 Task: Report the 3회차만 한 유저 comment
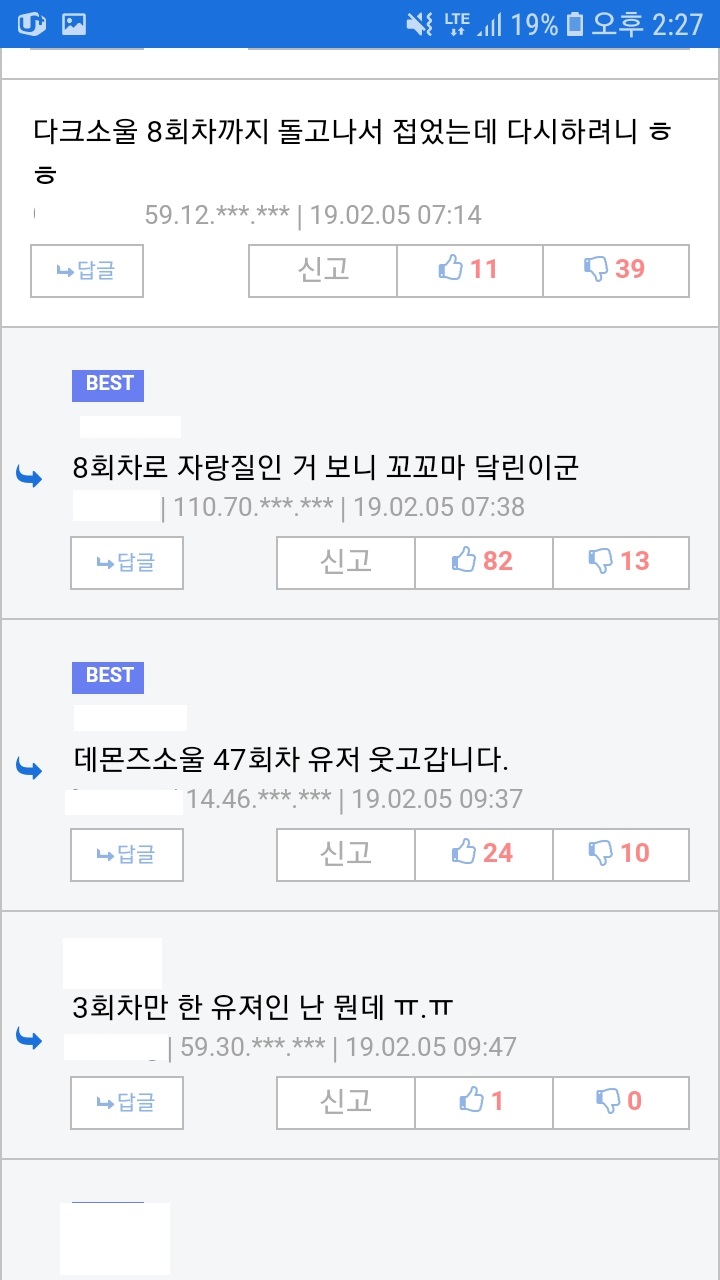pyautogui.click(x=346, y=1102)
